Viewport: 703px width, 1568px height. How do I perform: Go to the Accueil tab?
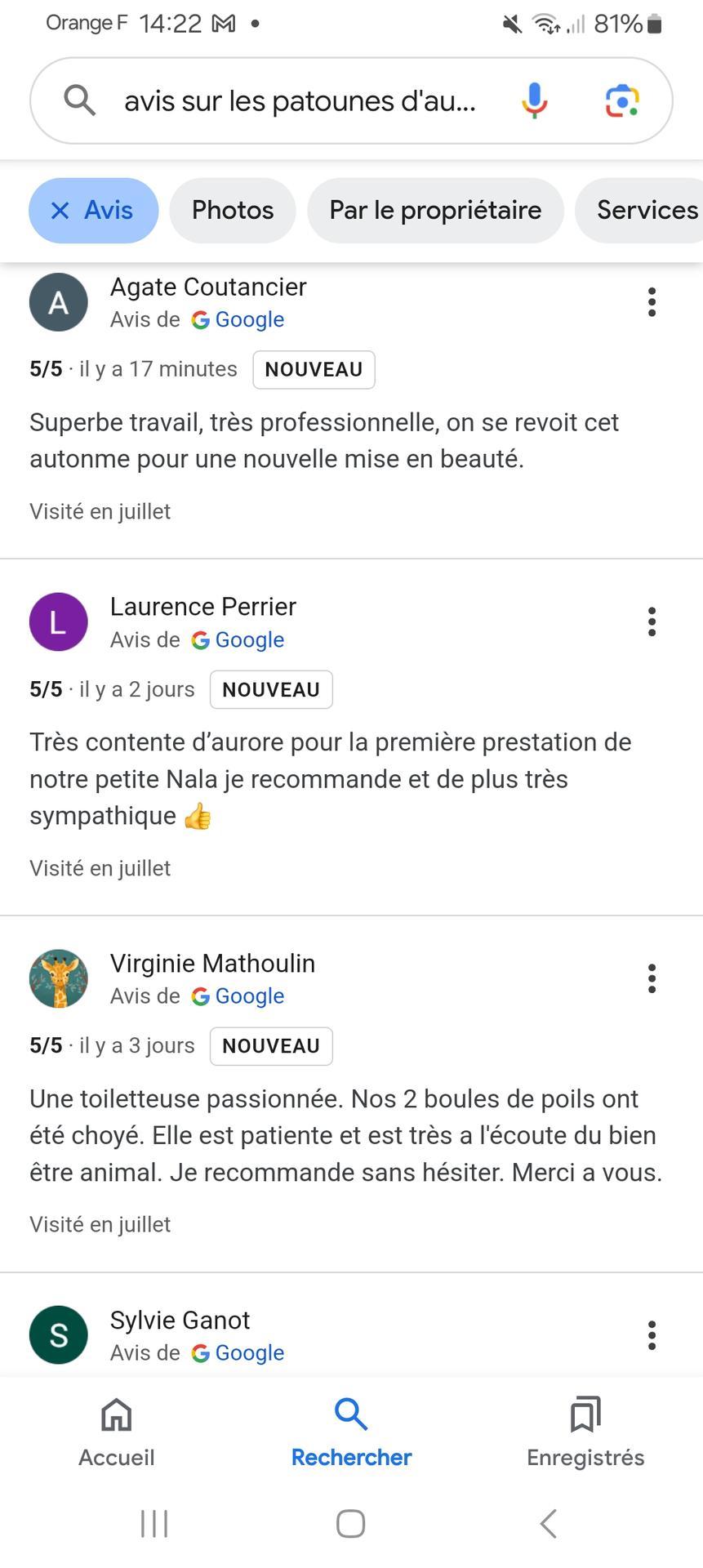(116, 1432)
